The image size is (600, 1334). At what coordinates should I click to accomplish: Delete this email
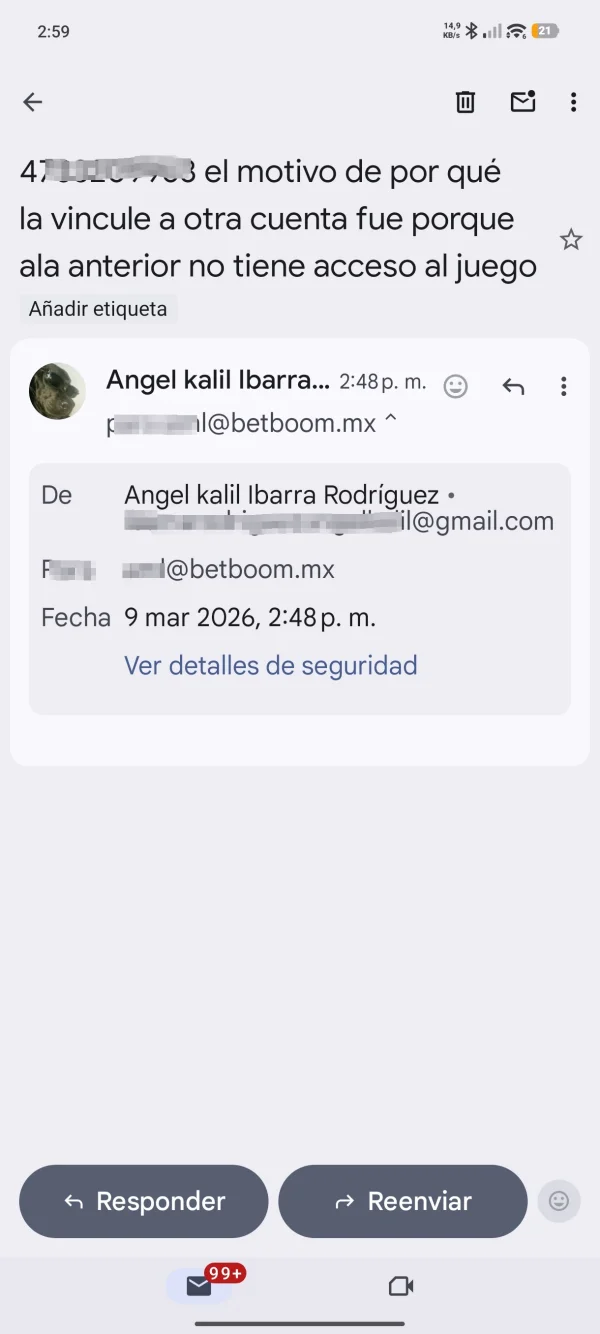click(x=465, y=102)
